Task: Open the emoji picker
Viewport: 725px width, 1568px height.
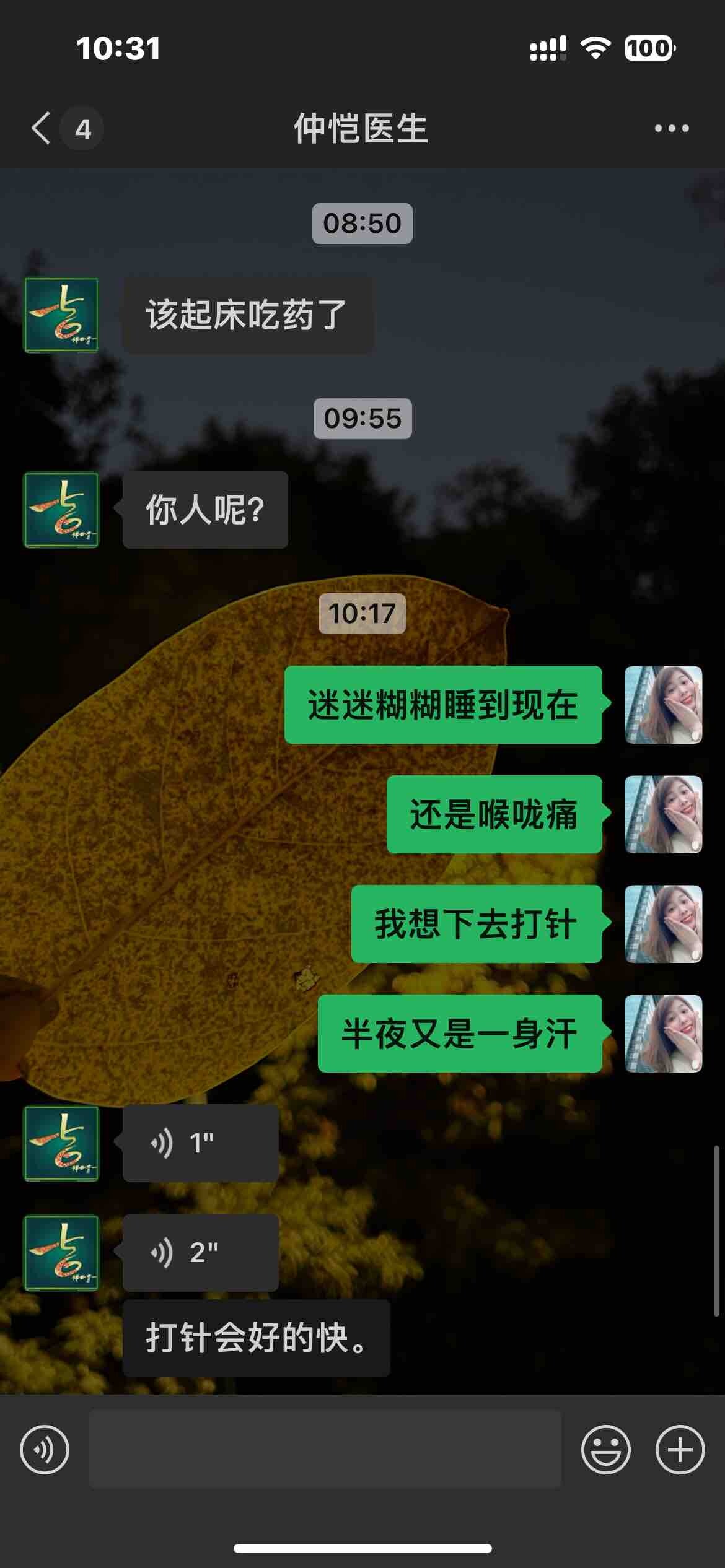Action: click(x=605, y=1449)
